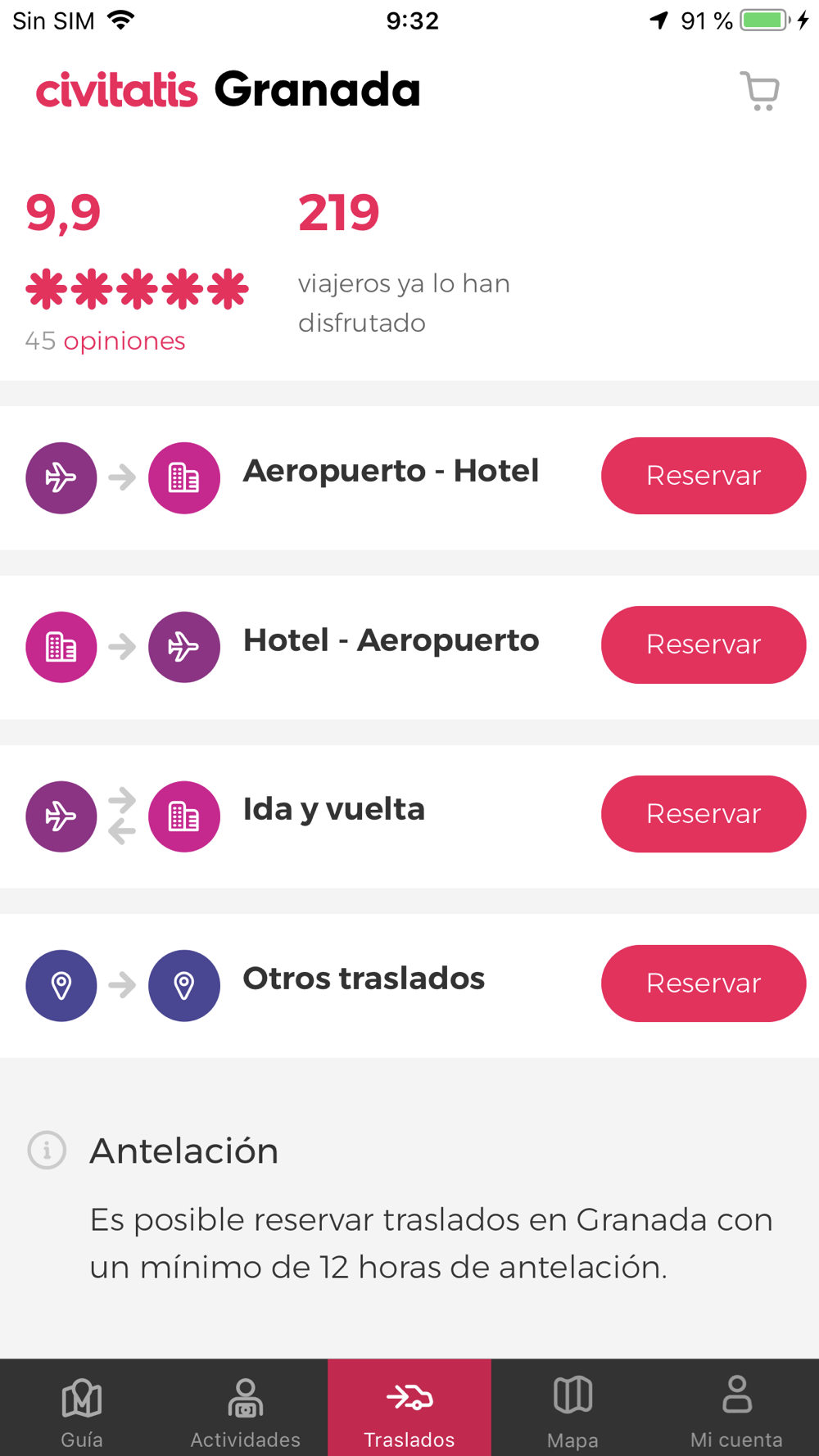Reserve the Aeropuerto - Hotel transfer
This screenshot has height=1456, width=819.
[x=704, y=476]
